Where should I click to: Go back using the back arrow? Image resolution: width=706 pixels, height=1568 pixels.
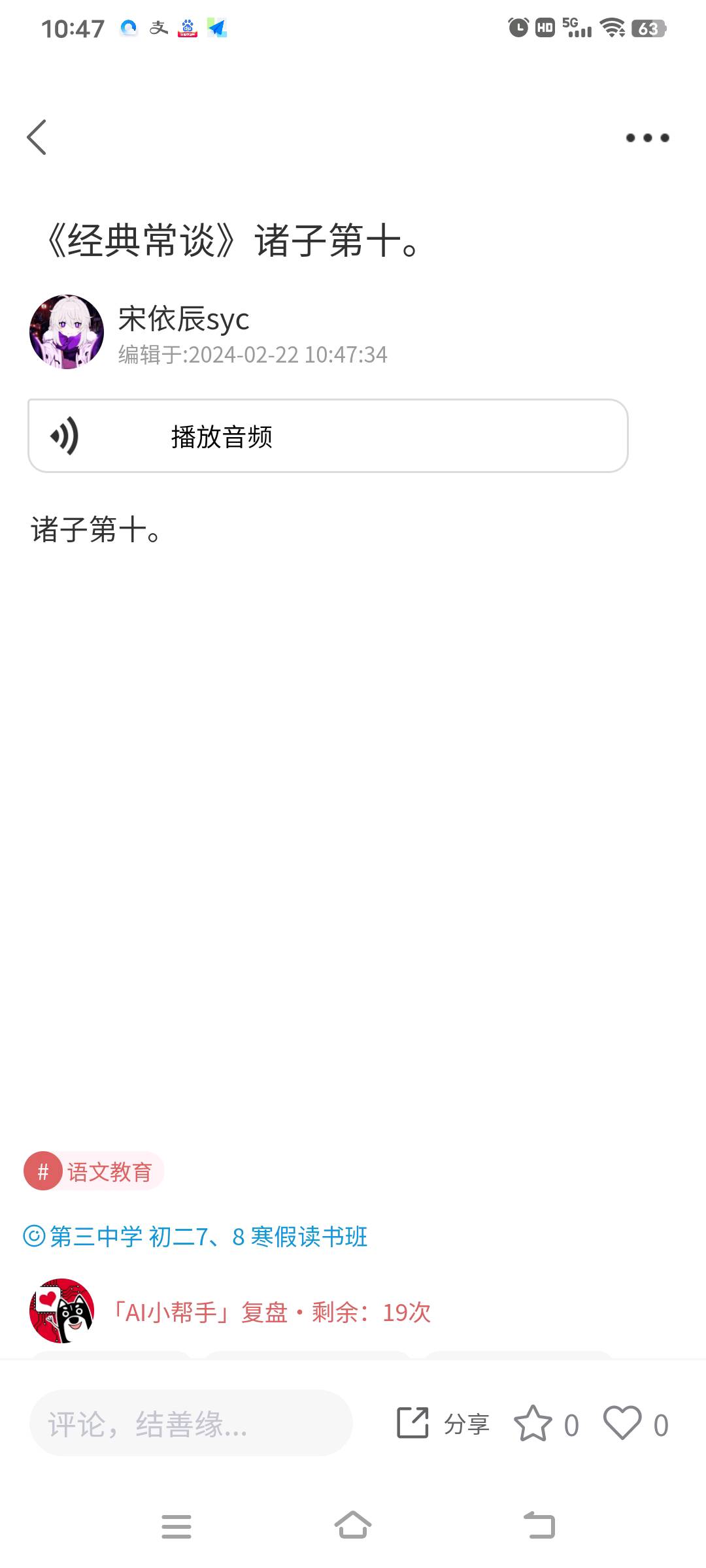37,137
